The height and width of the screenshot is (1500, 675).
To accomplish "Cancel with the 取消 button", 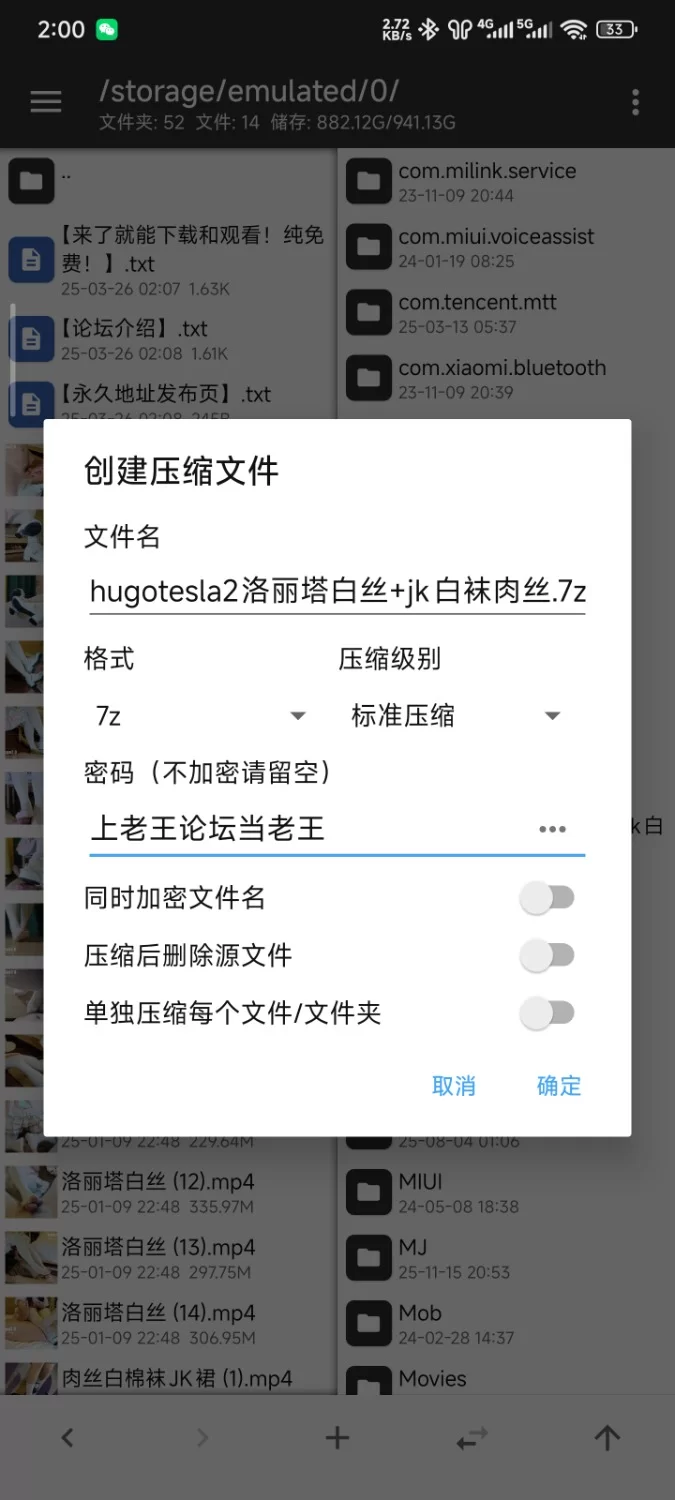I will click(x=454, y=1086).
